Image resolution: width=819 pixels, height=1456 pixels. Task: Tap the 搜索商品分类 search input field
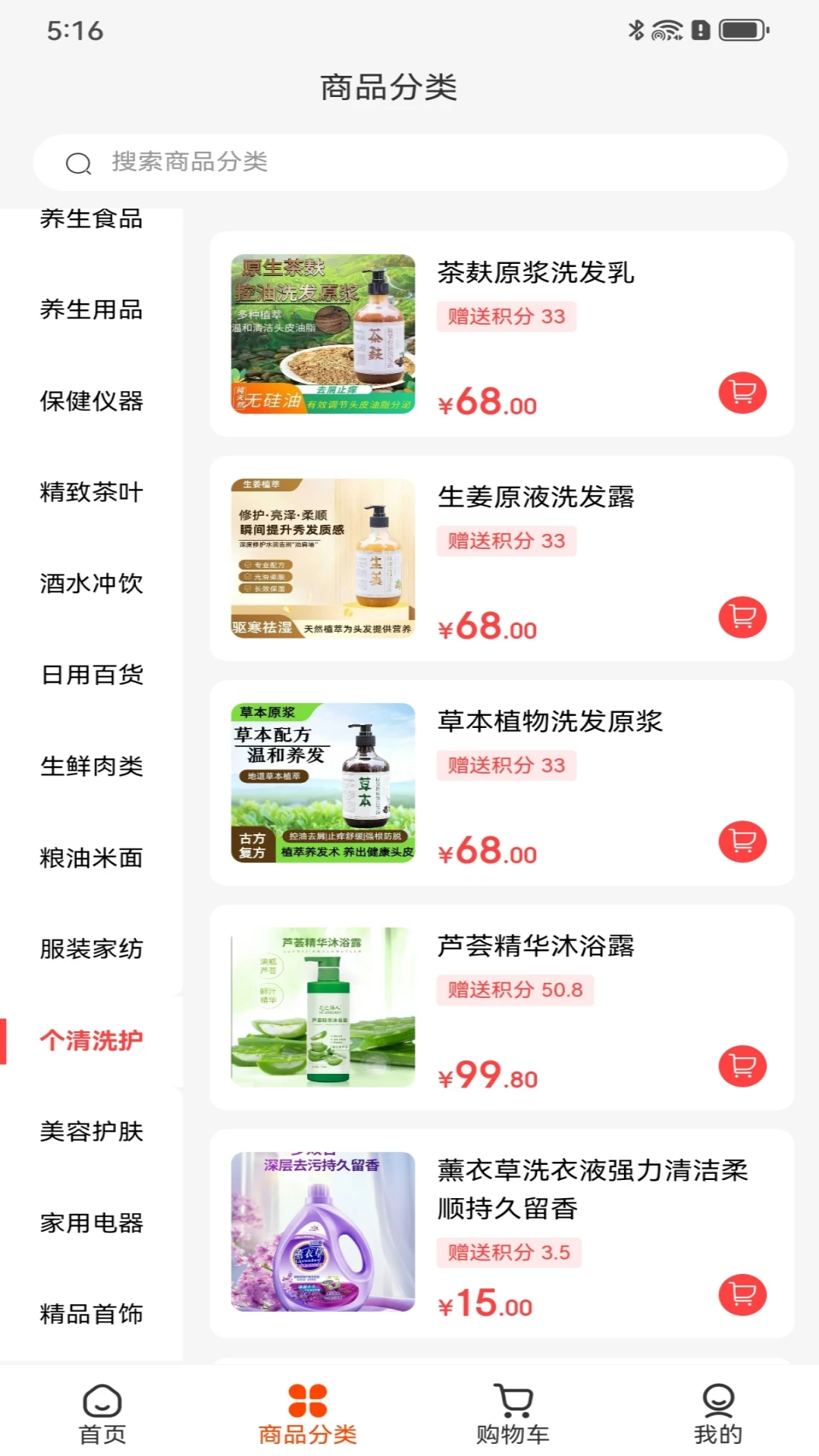pyautogui.click(x=409, y=162)
